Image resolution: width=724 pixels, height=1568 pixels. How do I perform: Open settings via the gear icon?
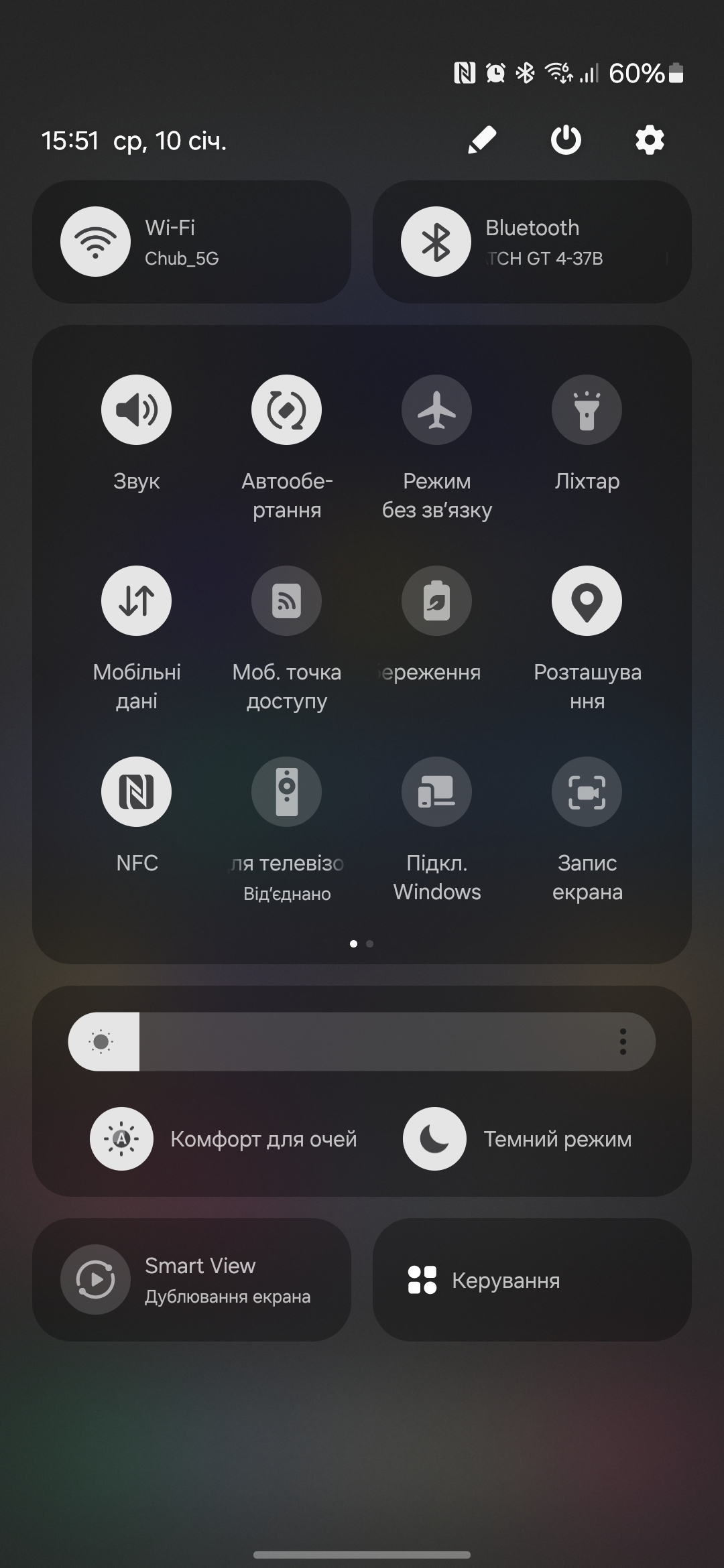point(650,140)
